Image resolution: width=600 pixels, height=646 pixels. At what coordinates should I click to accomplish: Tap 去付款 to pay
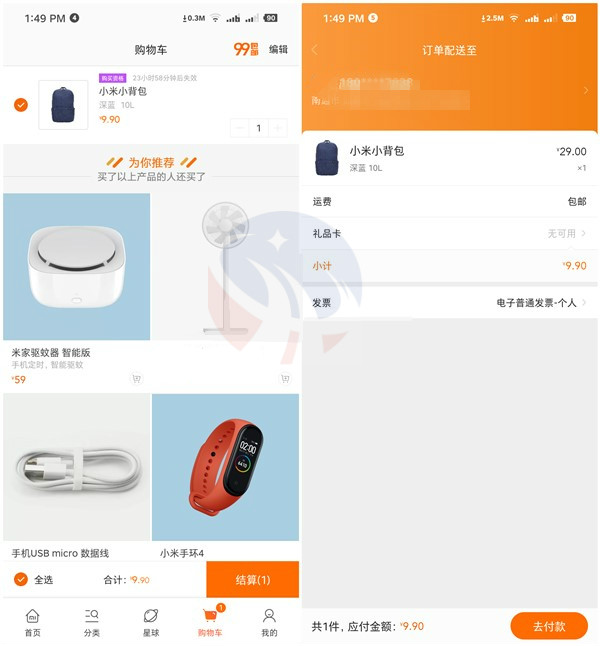tap(548, 626)
